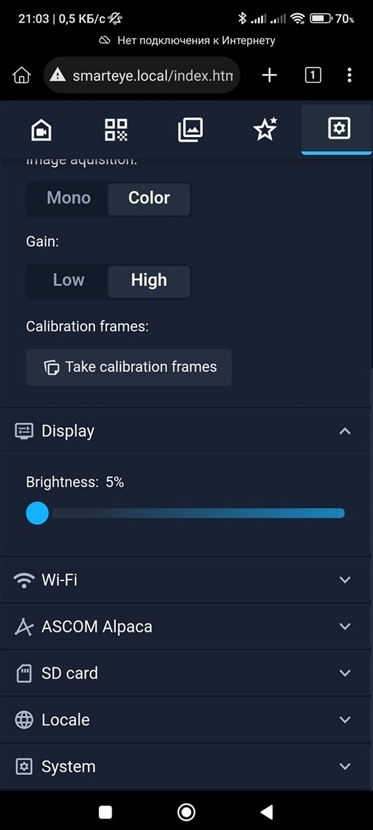The width and height of the screenshot is (373, 830).
Task: Set gain to High
Action: point(149,281)
